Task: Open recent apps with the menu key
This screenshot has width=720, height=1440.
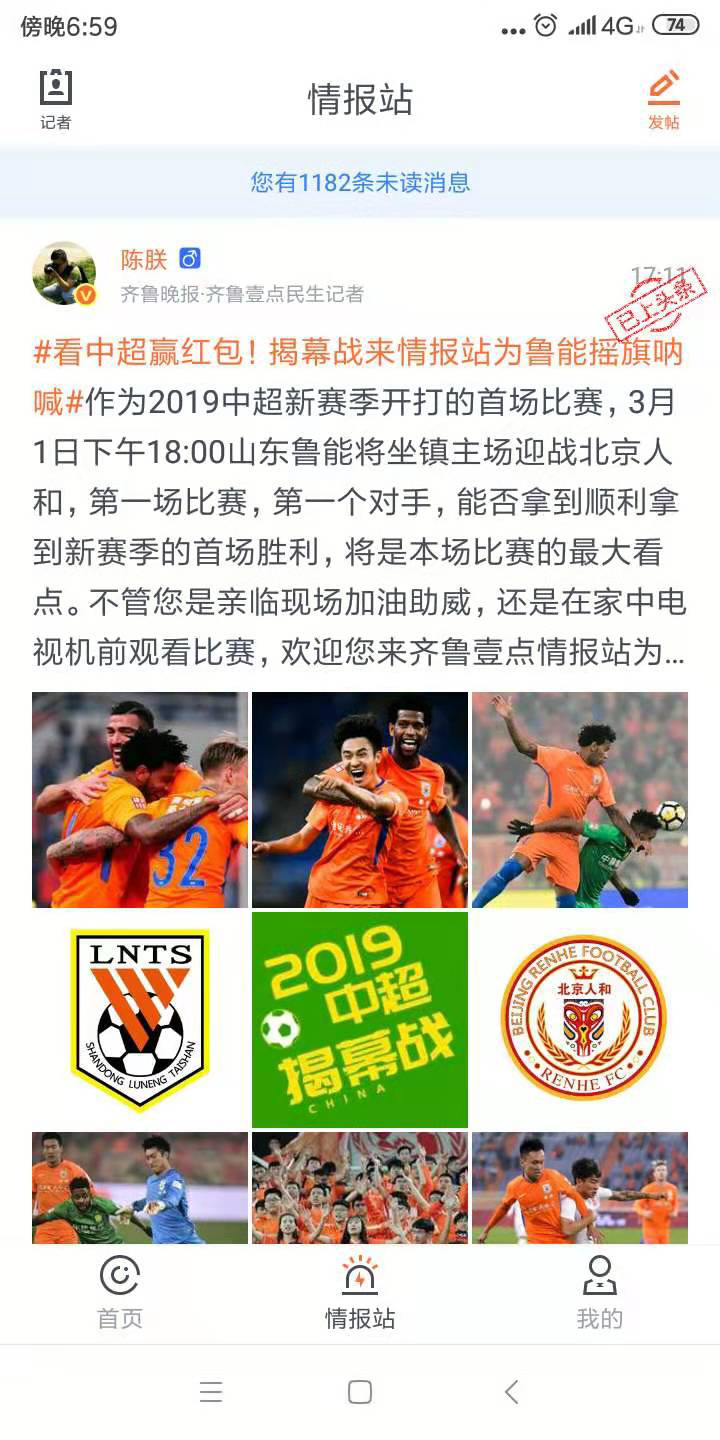Action: 210,1392
